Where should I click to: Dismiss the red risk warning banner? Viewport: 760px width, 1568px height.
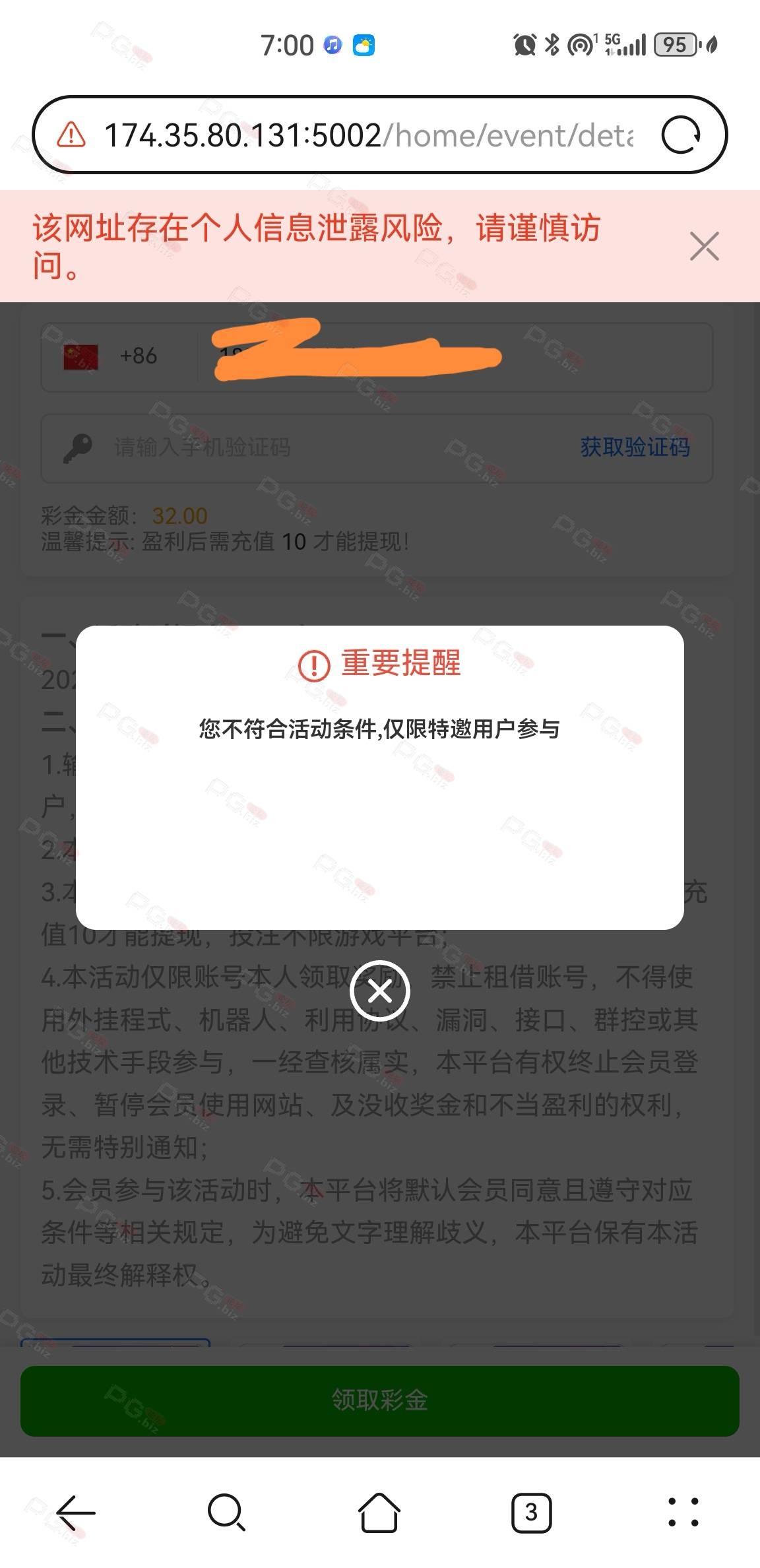coord(703,246)
